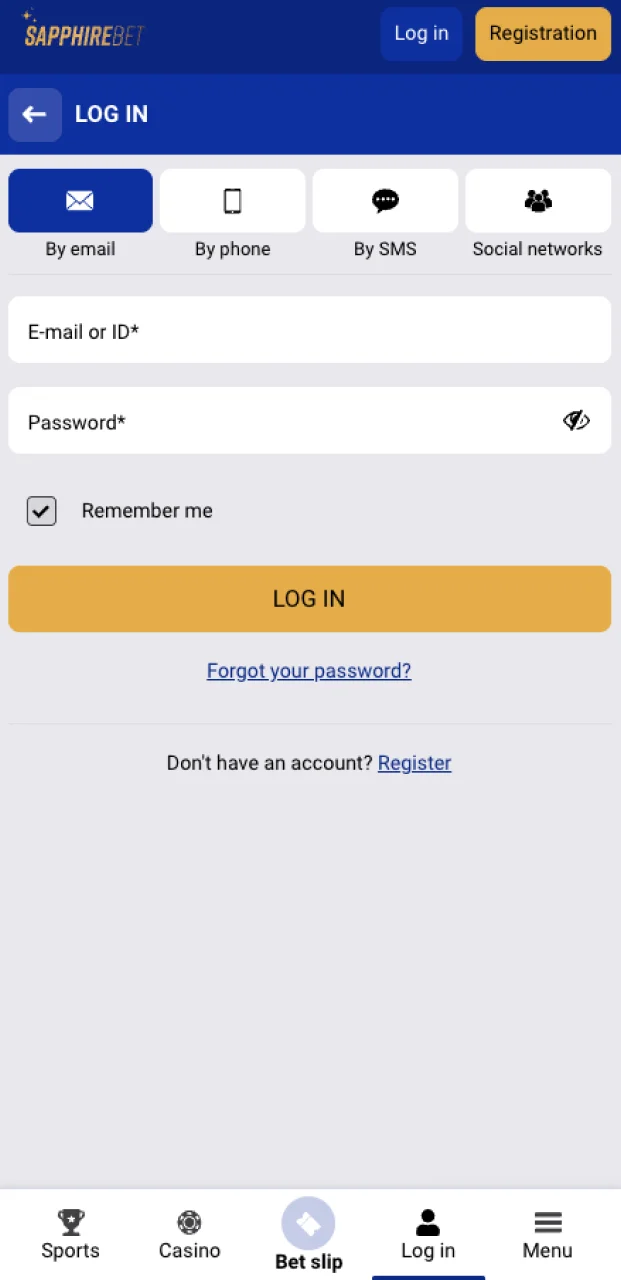Select the By email login method
Viewport: 621px width, 1280px height.
80,201
